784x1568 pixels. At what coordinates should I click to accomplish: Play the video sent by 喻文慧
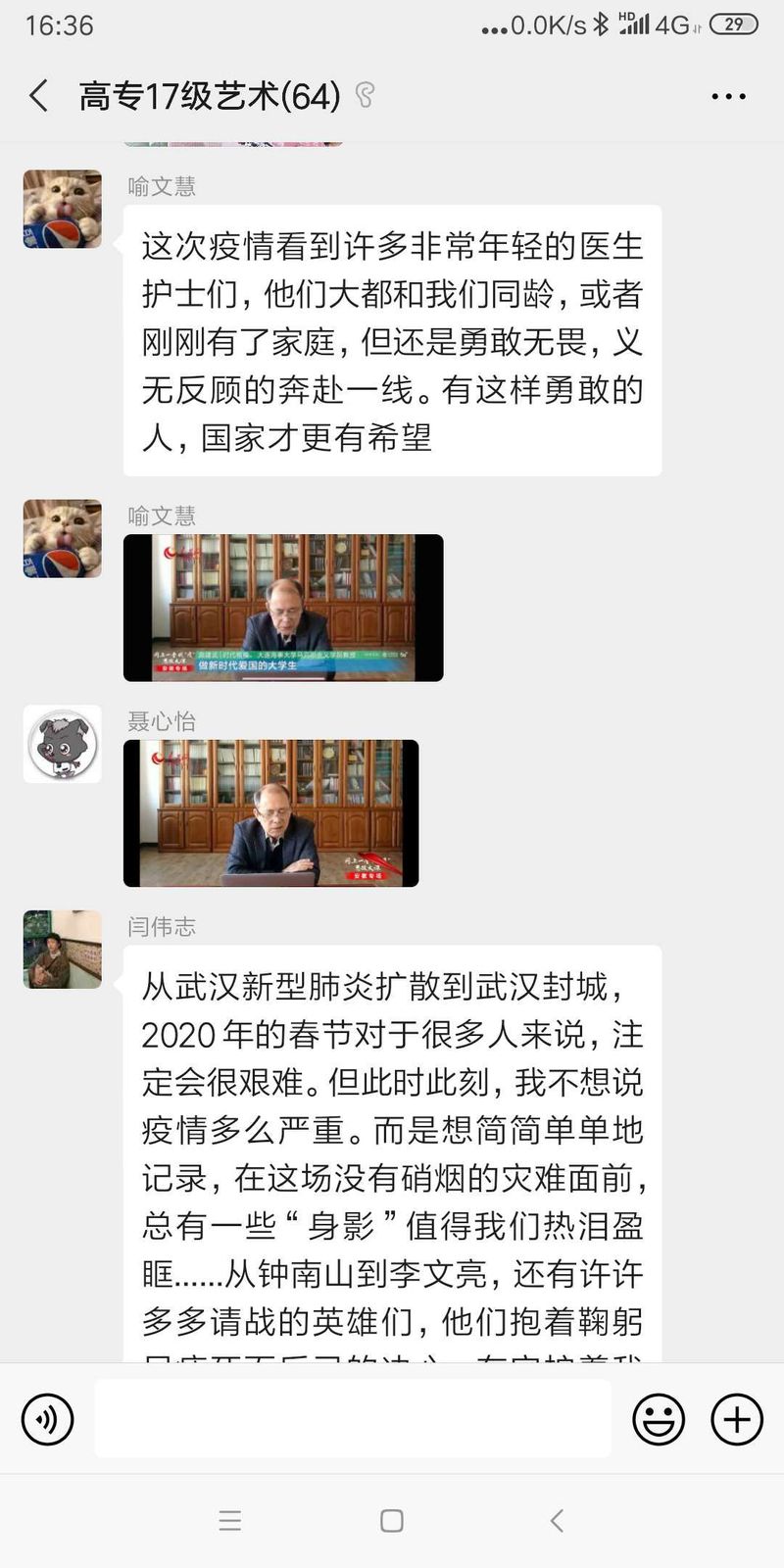pos(283,608)
